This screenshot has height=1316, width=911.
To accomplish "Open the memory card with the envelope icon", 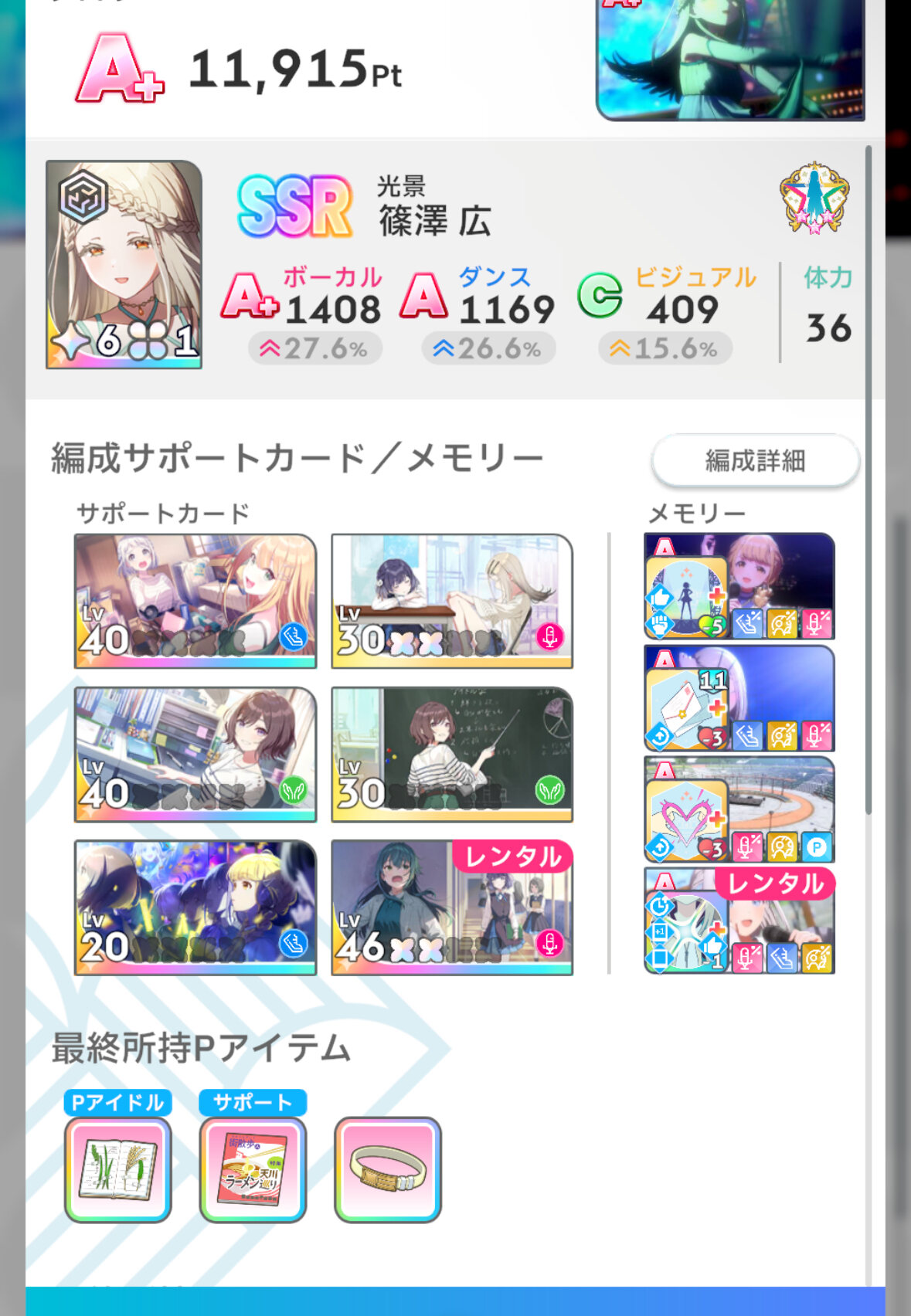I will point(739,698).
